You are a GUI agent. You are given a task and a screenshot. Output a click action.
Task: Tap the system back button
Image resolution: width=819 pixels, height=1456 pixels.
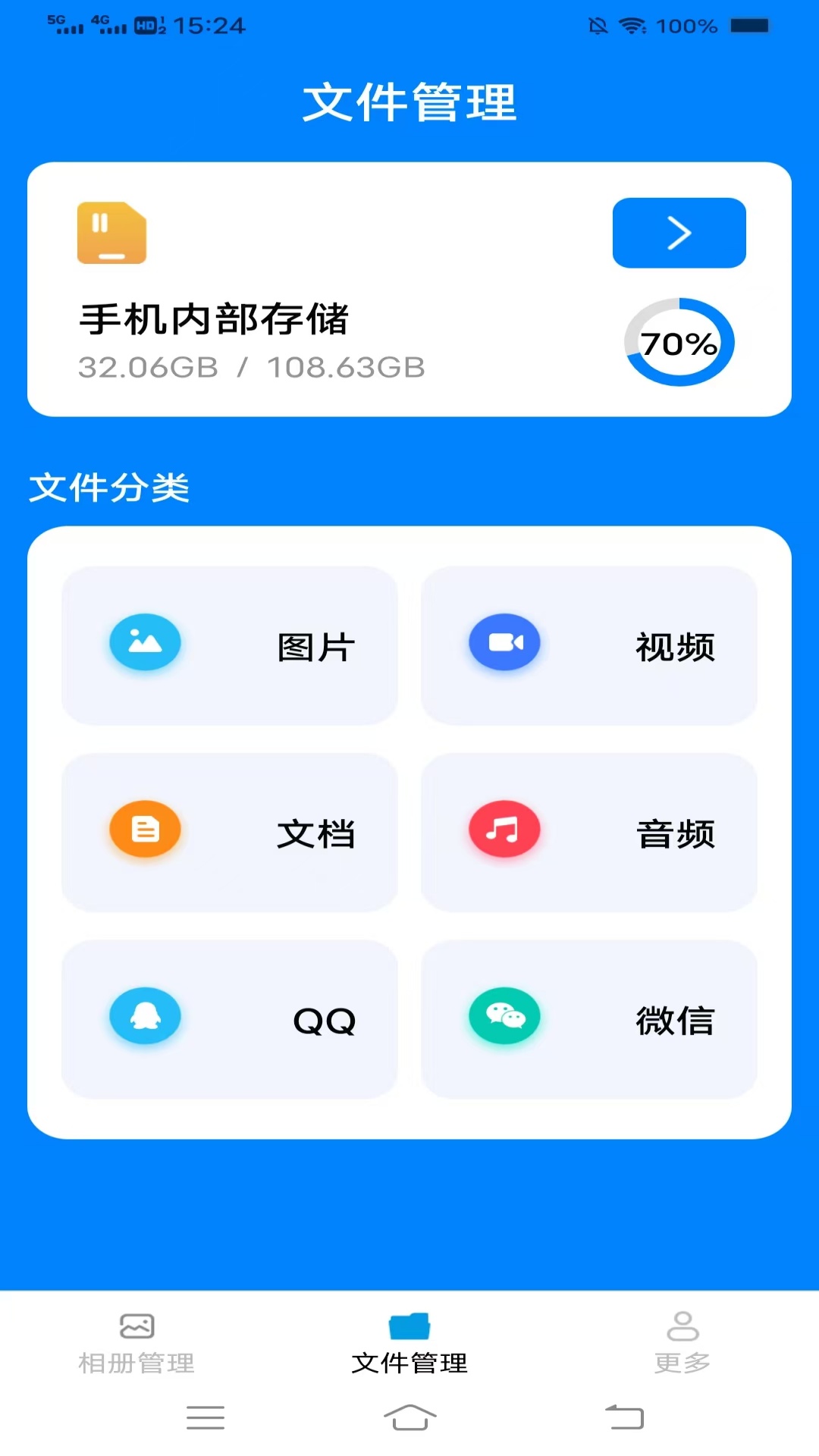click(624, 1417)
